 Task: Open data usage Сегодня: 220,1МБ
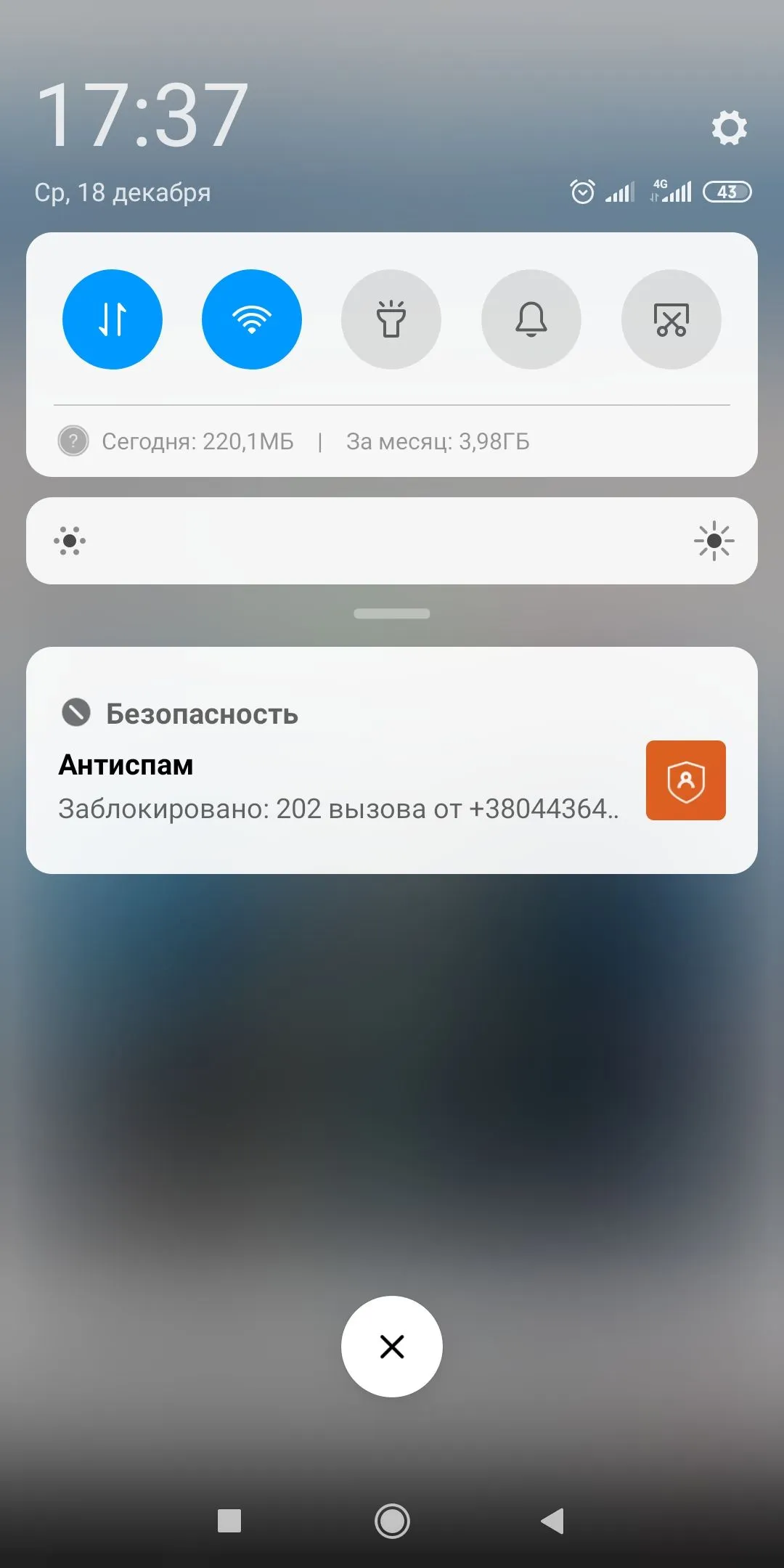197,441
